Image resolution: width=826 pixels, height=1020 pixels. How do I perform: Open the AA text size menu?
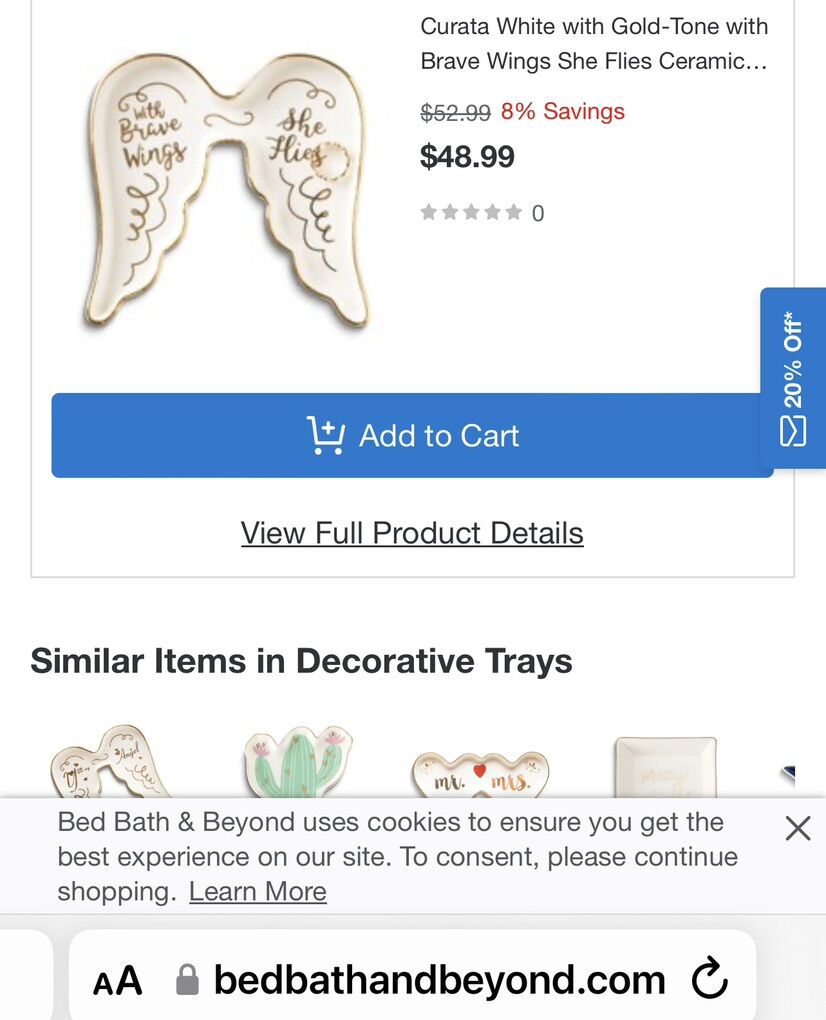click(x=118, y=981)
